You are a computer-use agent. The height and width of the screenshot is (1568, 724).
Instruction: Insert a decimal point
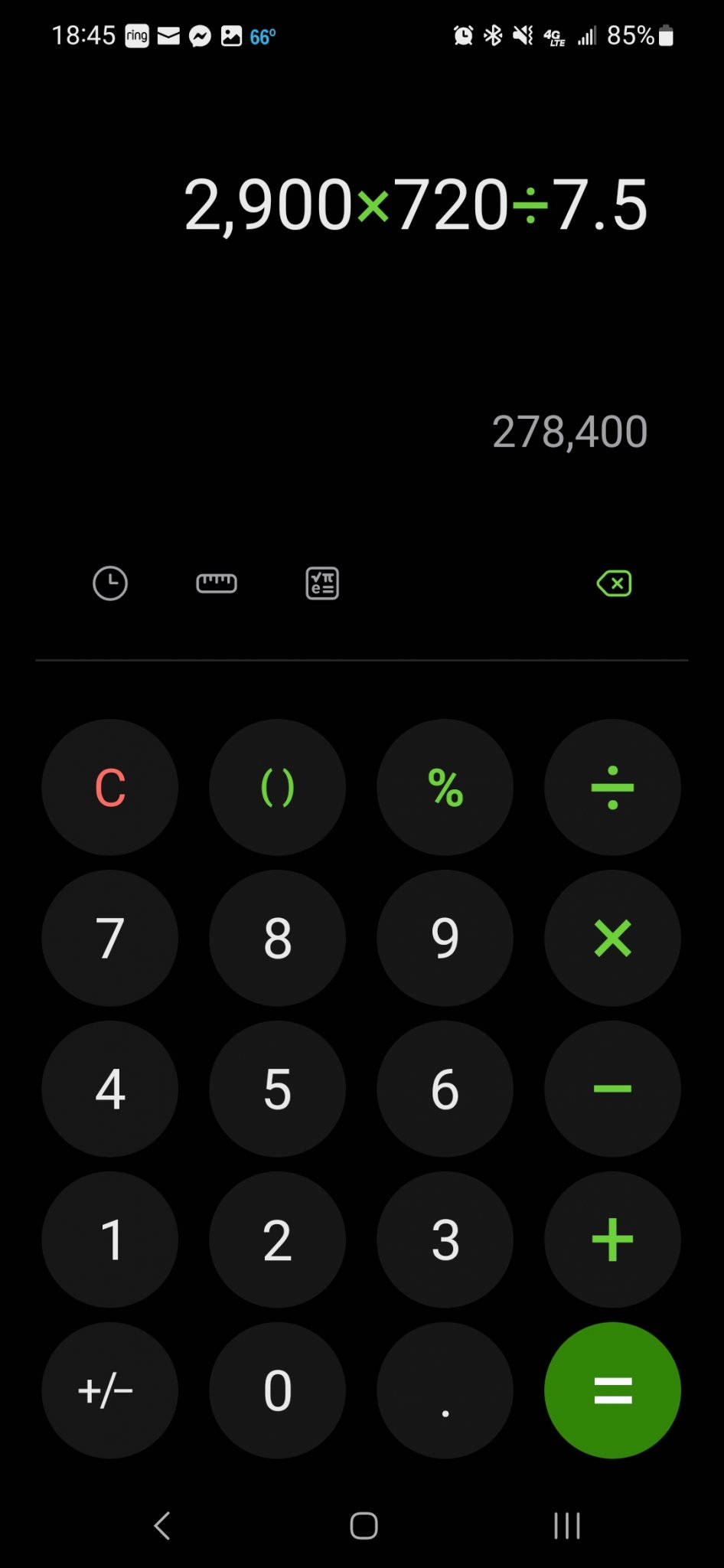445,1390
